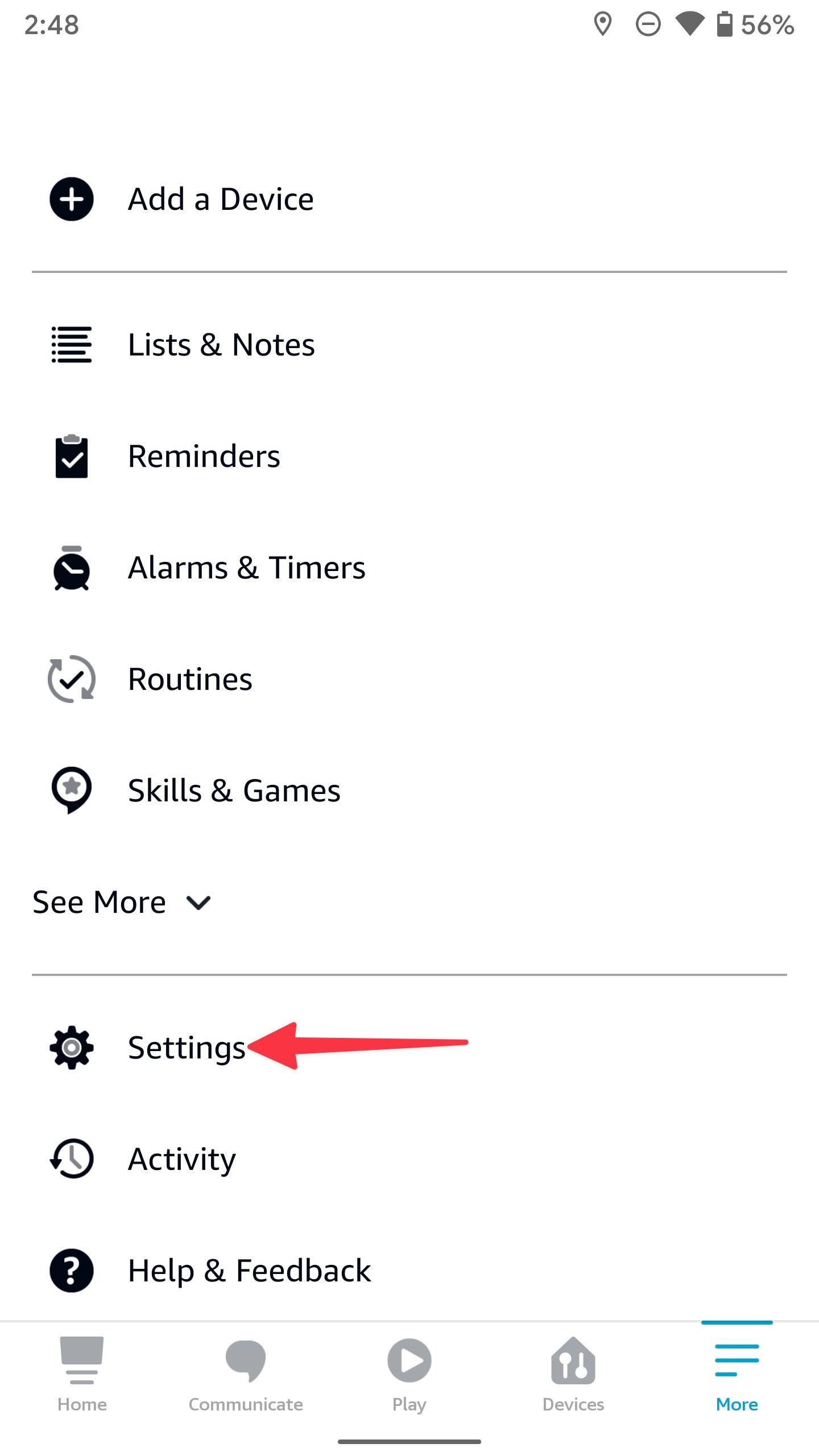Expand the See More section
Image resolution: width=819 pixels, height=1456 pixels.
(x=122, y=902)
